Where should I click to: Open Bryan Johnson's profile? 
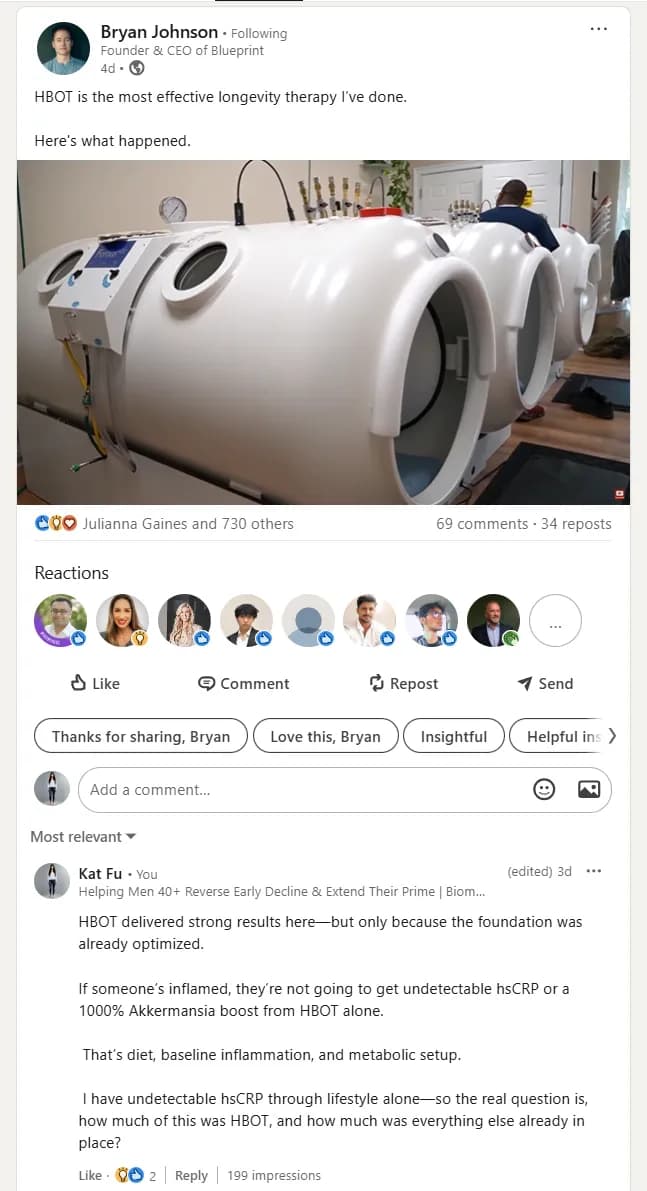click(158, 32)
